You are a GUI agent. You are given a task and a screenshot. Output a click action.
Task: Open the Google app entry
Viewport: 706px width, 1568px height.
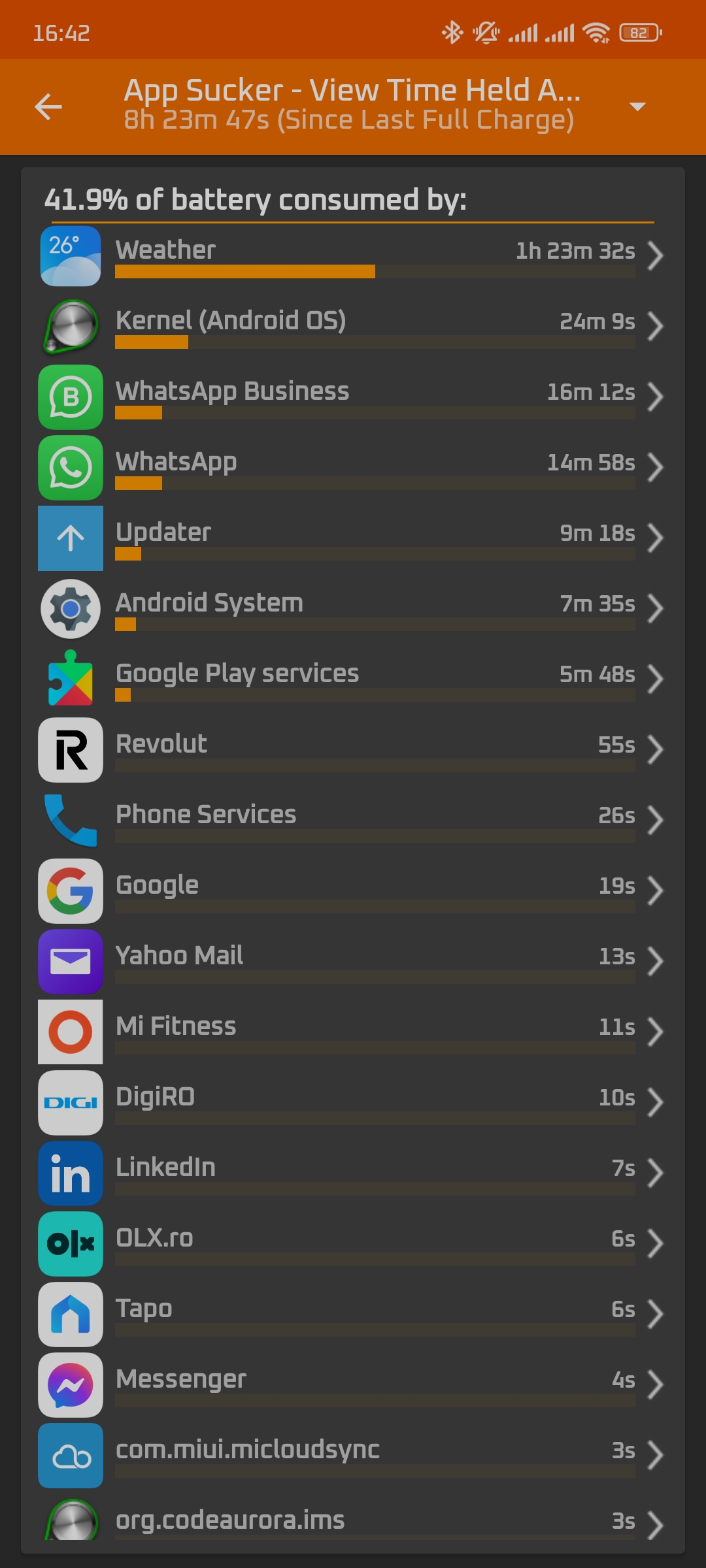[353, 890]
